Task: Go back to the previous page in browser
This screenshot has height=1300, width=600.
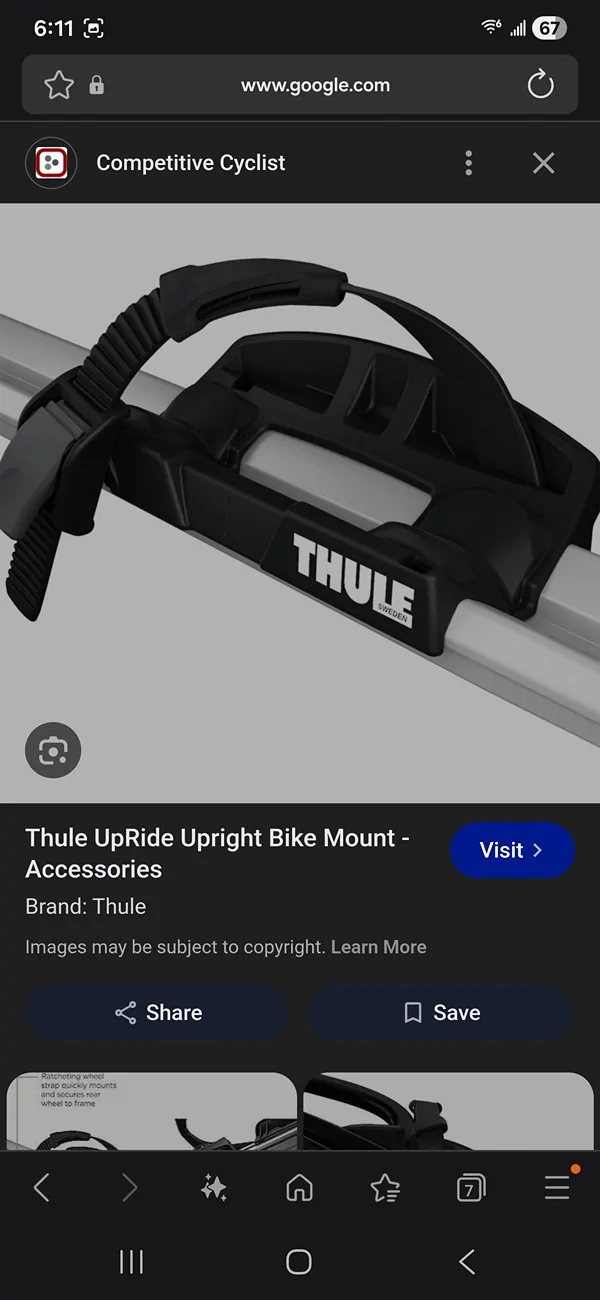Action: tap(42, 1187)
